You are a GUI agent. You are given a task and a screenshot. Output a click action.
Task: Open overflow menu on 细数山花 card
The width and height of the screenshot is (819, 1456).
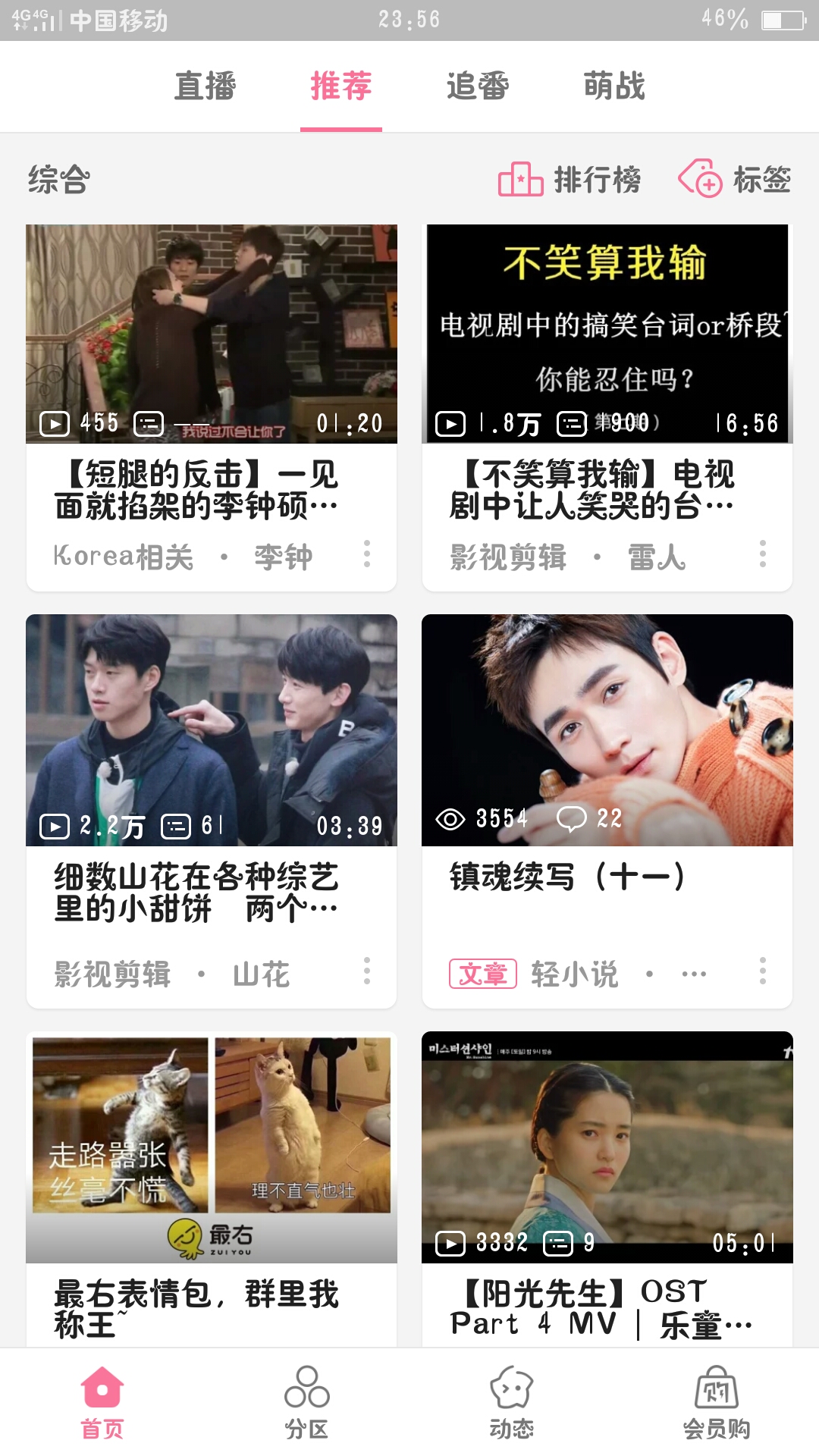(x=367, y=971)
